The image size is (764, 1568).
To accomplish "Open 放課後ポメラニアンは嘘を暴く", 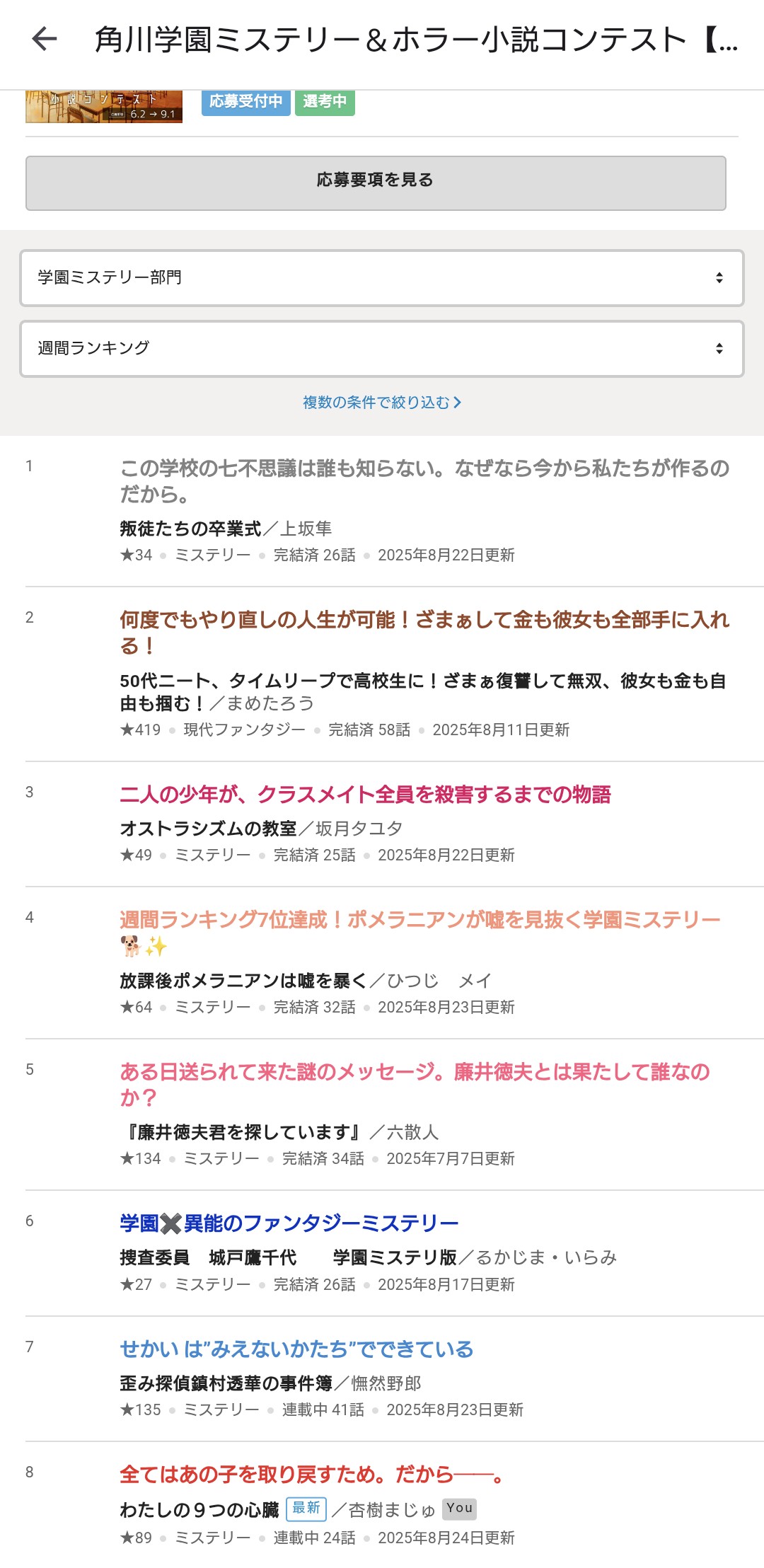I will [243, 981].
